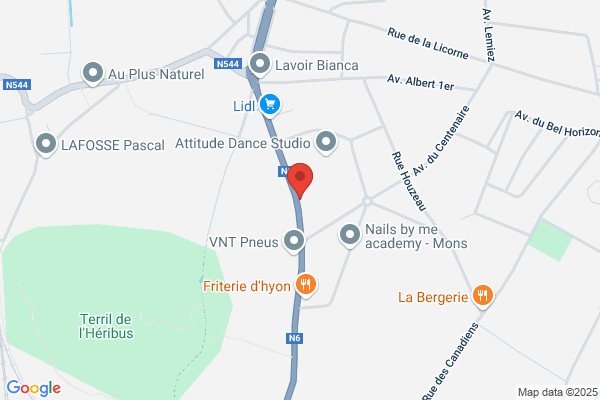The height and width of the screenshot is (400, 600).
Task: Open Nails by me academy marker
Action: pos(350,235)
